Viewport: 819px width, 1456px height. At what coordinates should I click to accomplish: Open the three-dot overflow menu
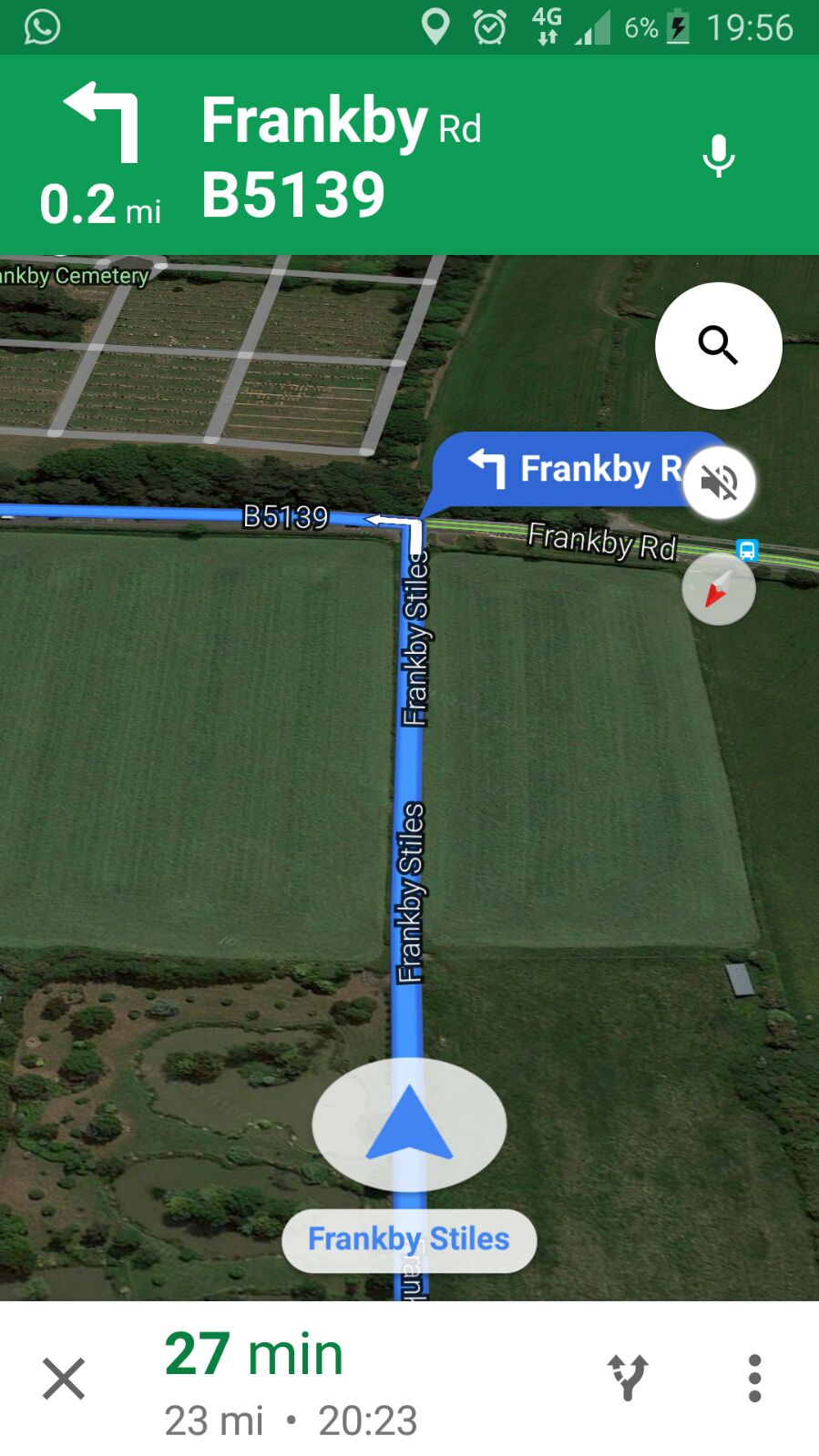[754, 1378]
